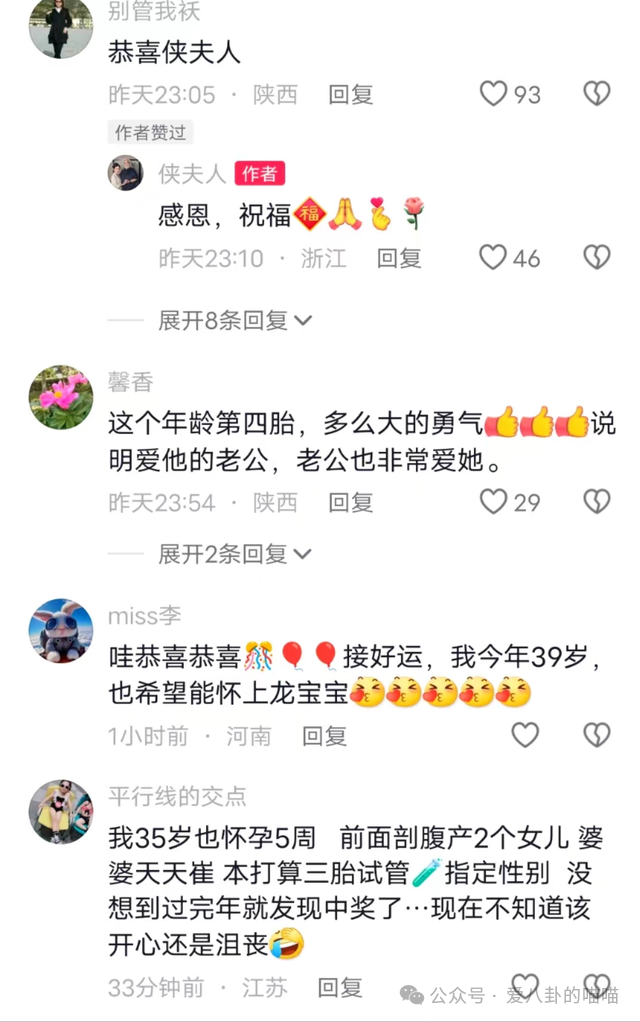Image resolution: width=640 pixels, height=1022 pixels.
Task: Like 别管我袄's comment
Action: pos(494,94)
